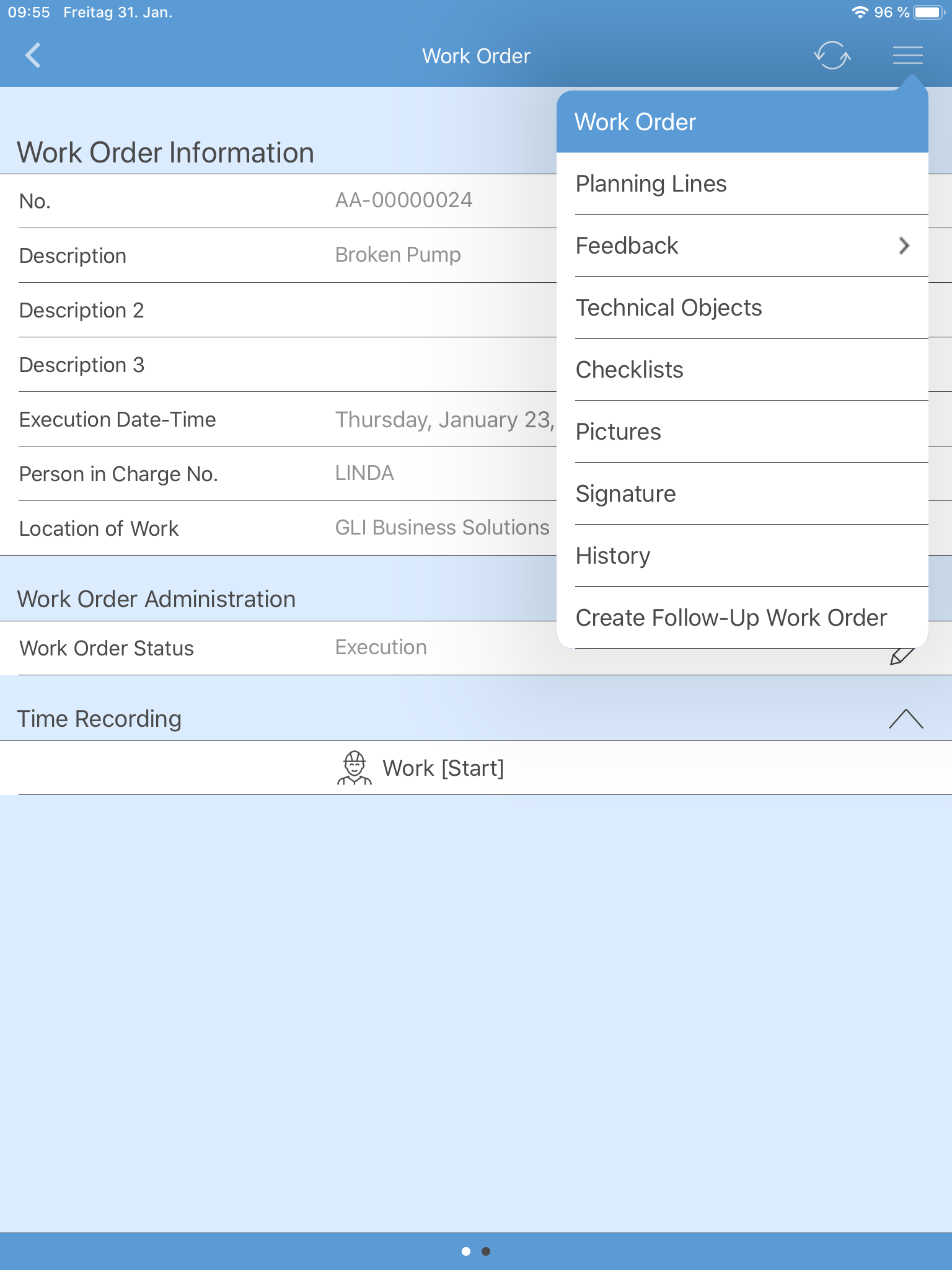Viewport: 952px width, 1270px height.
Task: View work order History
Action: 612,556
